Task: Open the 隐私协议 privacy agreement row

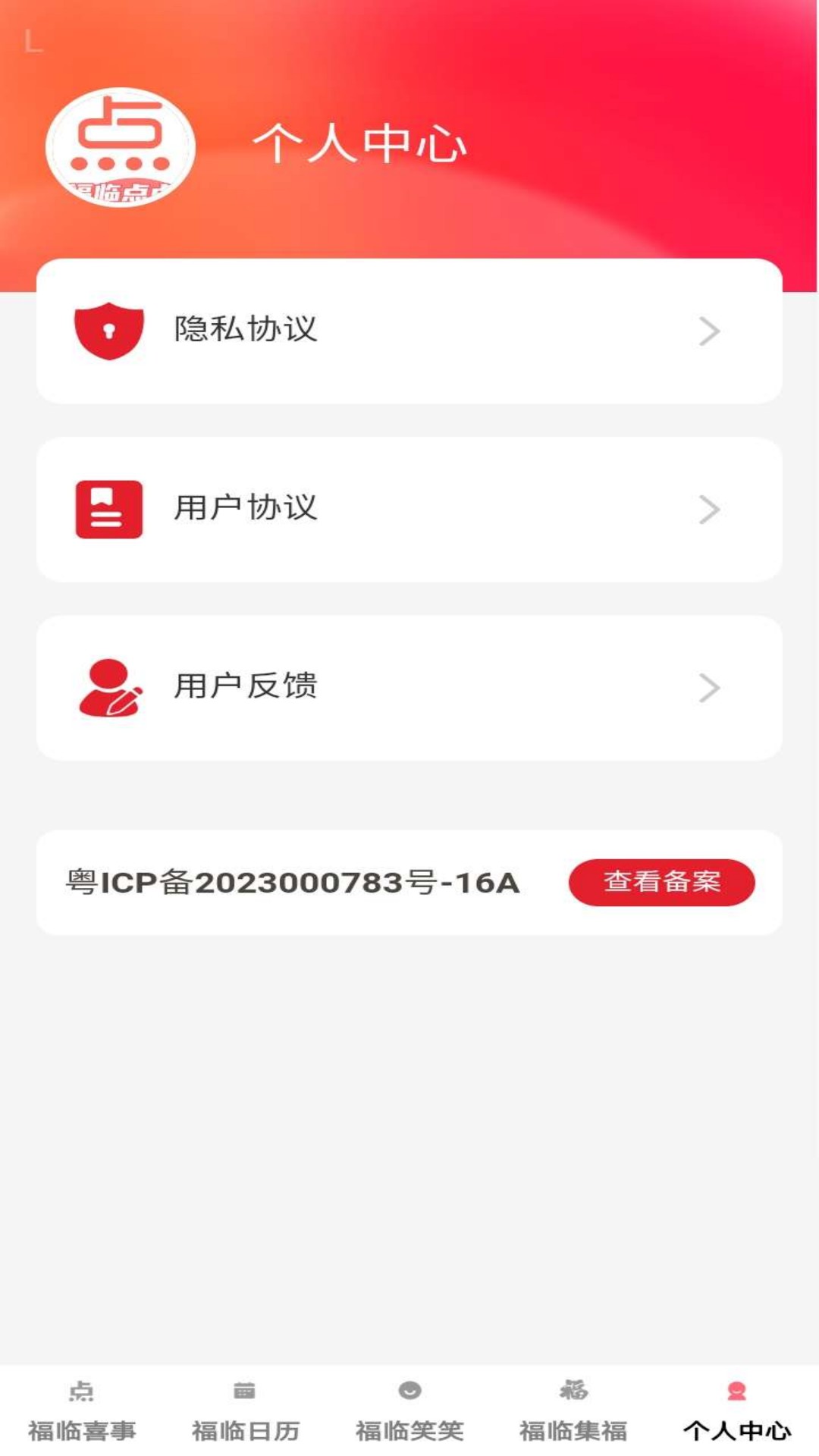Action: coord(409,331)
